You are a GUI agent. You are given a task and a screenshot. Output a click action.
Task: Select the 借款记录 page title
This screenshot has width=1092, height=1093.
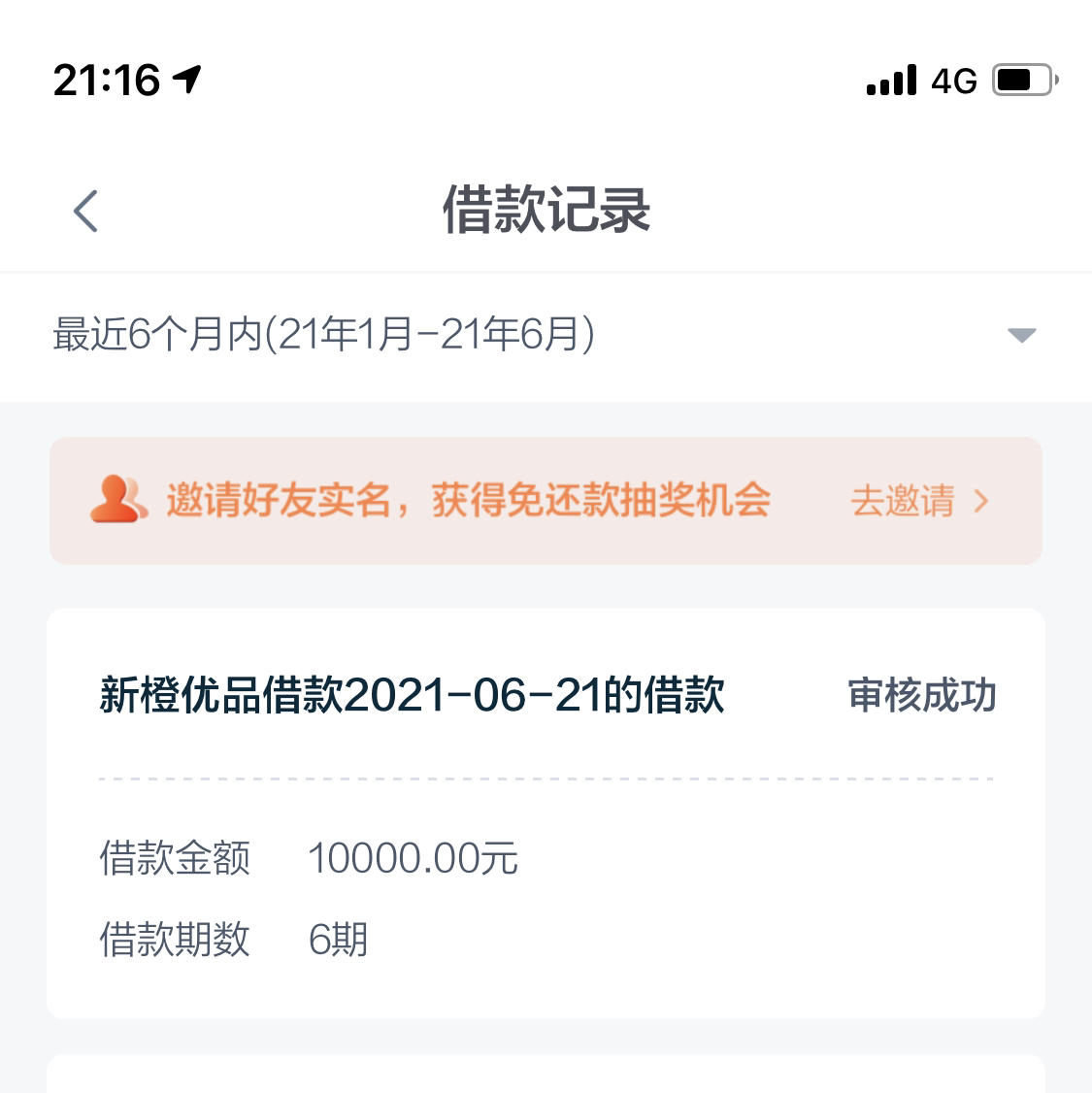click(546, 210)
